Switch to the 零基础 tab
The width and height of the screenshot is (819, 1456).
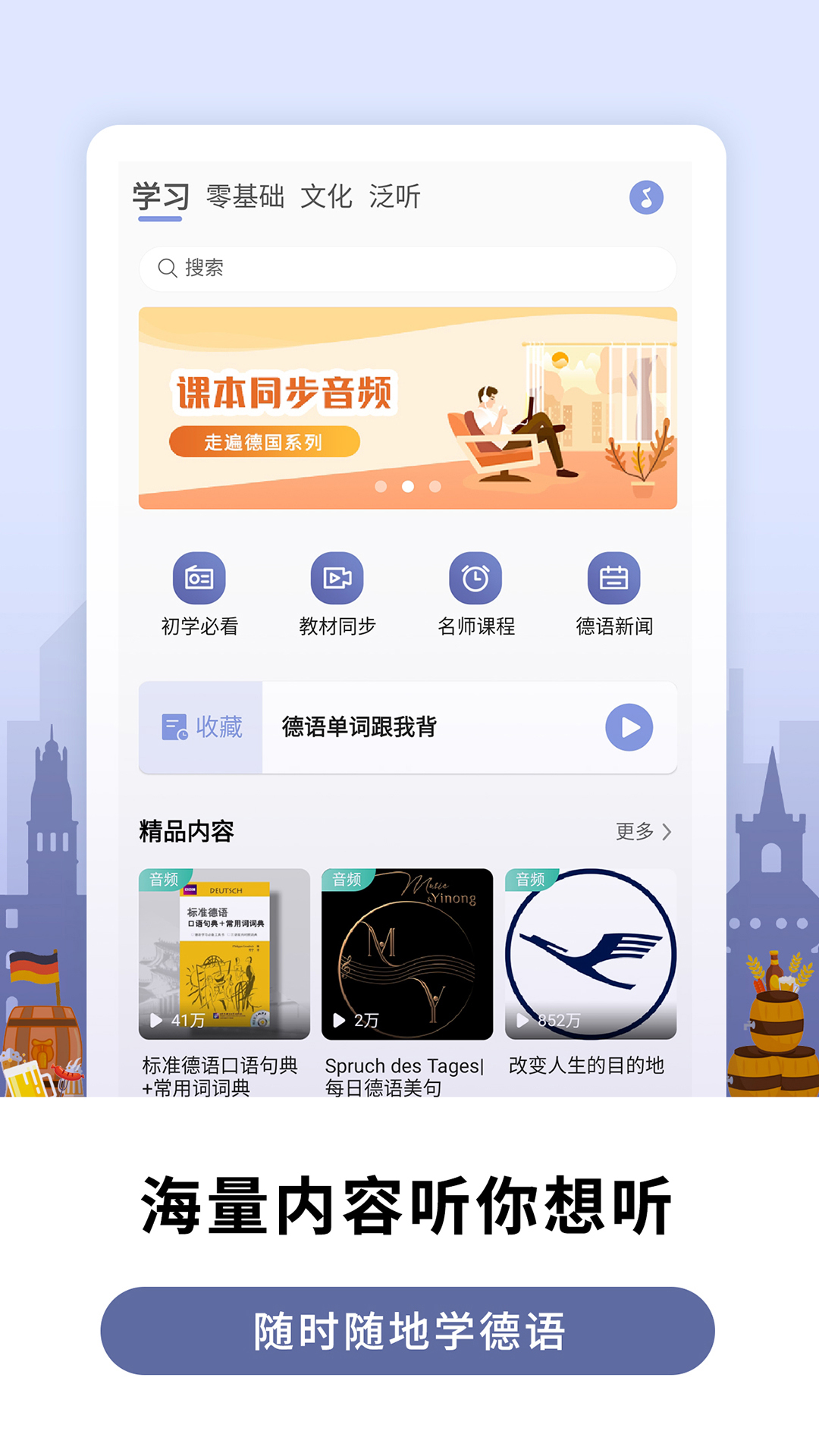click(244, 196)
